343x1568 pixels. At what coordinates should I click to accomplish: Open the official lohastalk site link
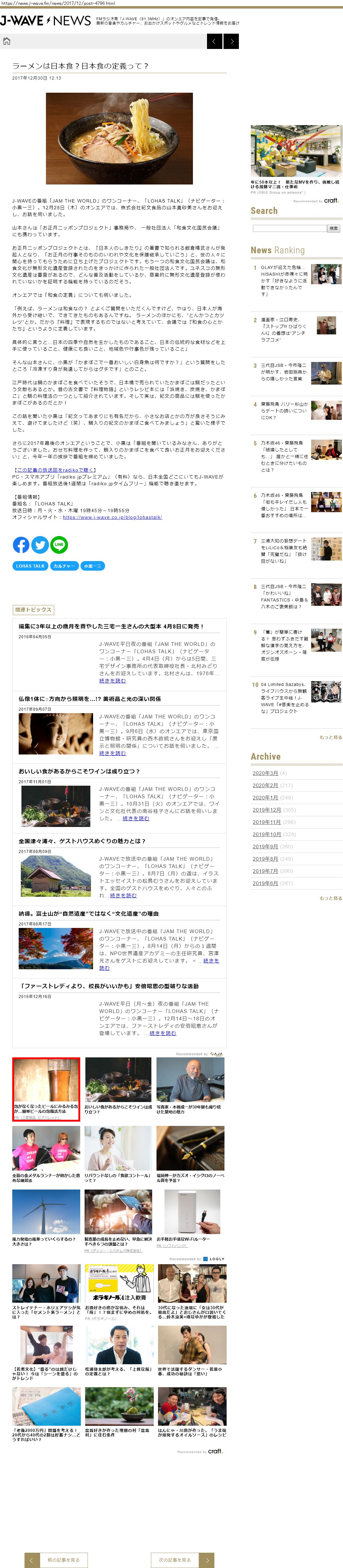[112, 517]
